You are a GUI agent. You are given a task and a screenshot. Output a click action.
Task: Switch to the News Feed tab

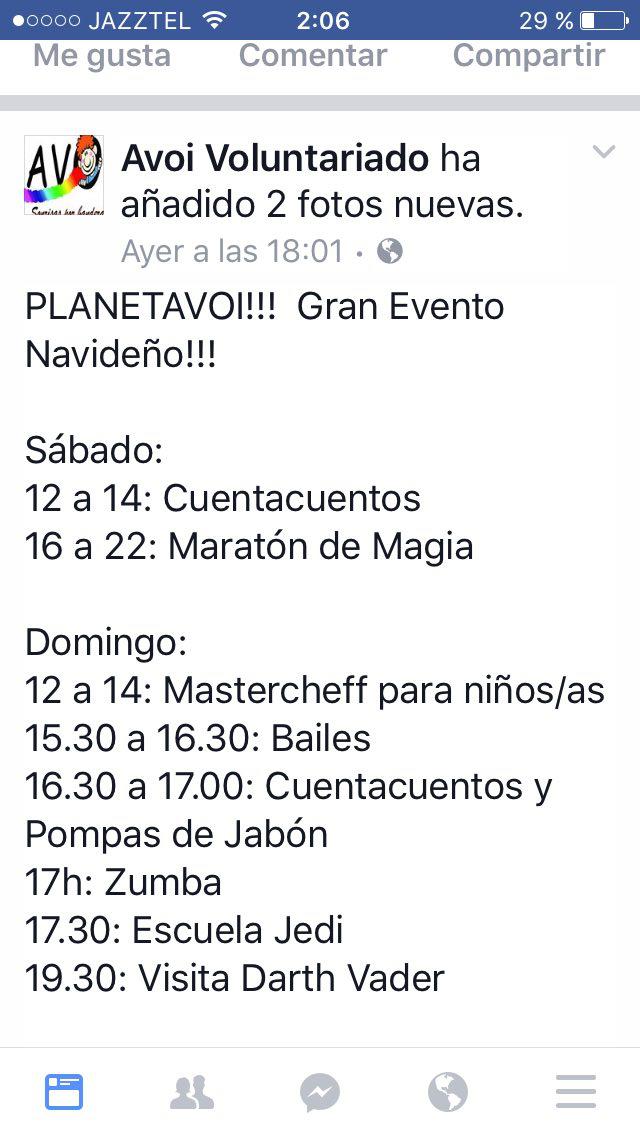(64, 1092)
